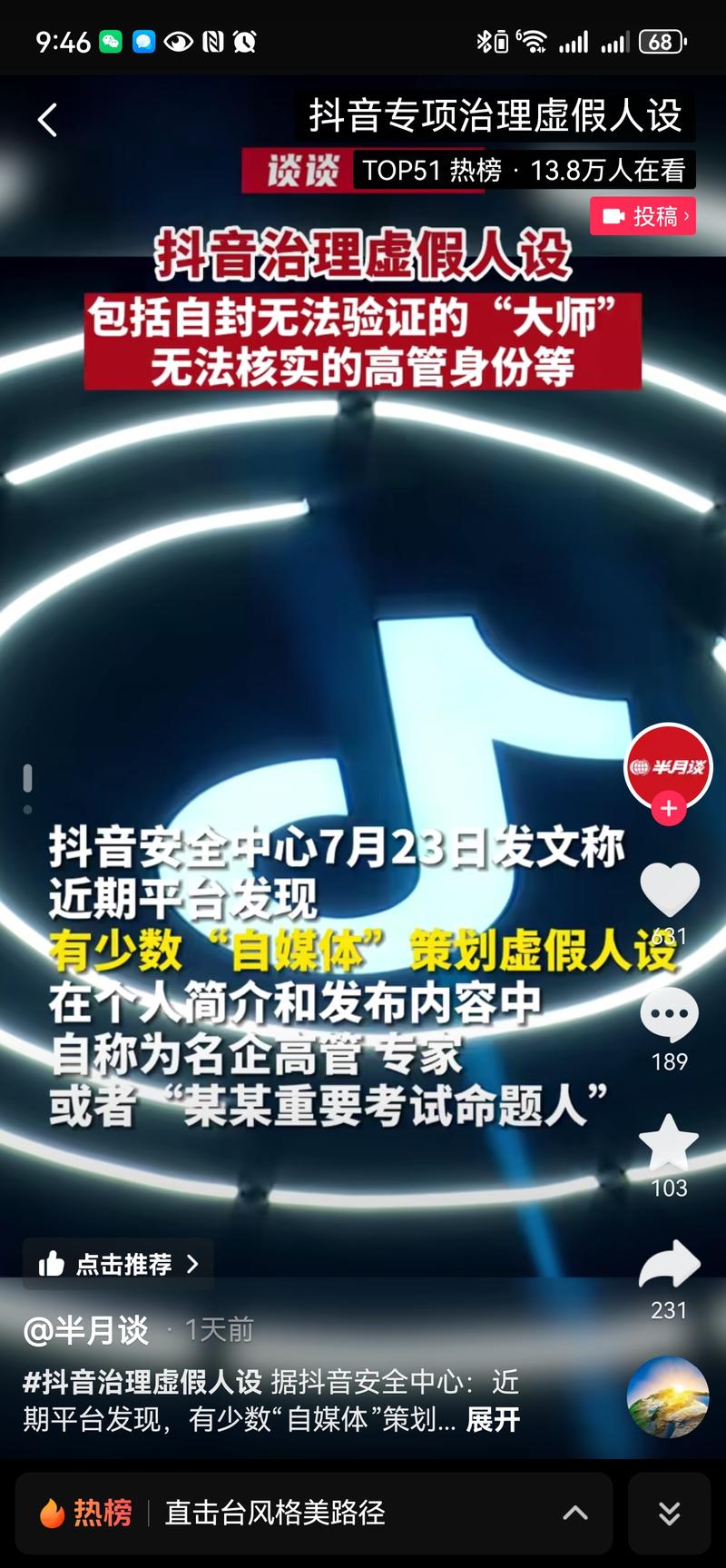Follow 半月谈 with the plus button
726x1568 pixels.
pos(669,808)
